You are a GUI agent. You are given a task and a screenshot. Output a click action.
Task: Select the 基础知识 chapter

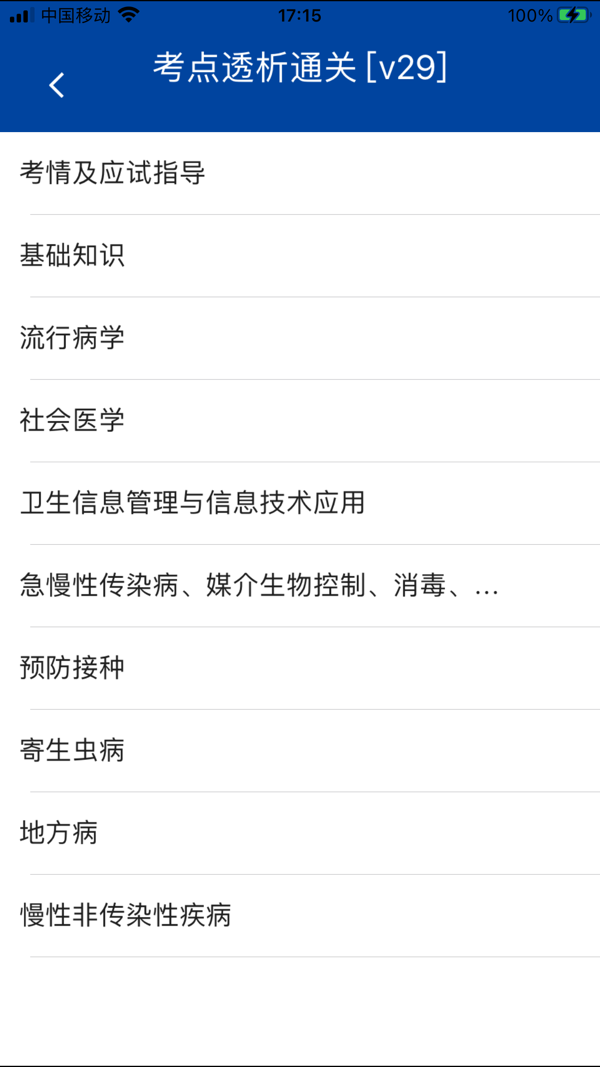(x=72, y=256)
